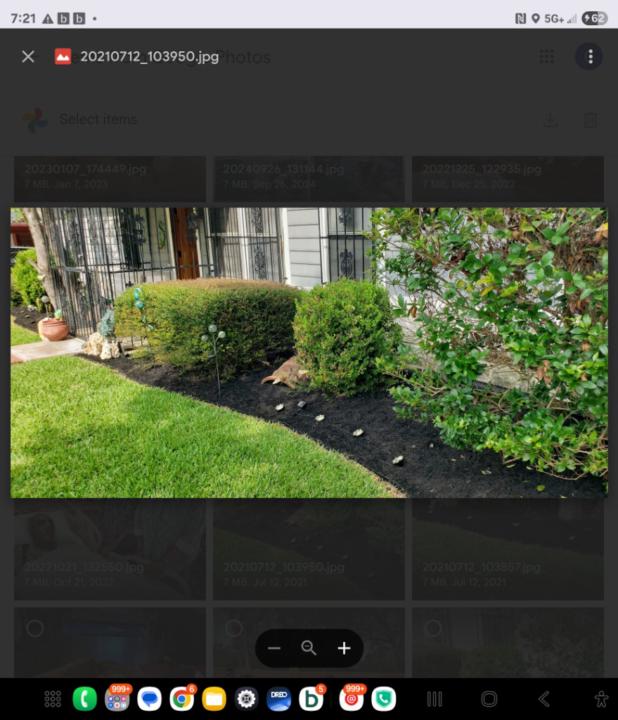Viewport: 618px width, 720px height.
Task: Zoom out of the photo
Action: pyautogui.click(x=274, y=648)
